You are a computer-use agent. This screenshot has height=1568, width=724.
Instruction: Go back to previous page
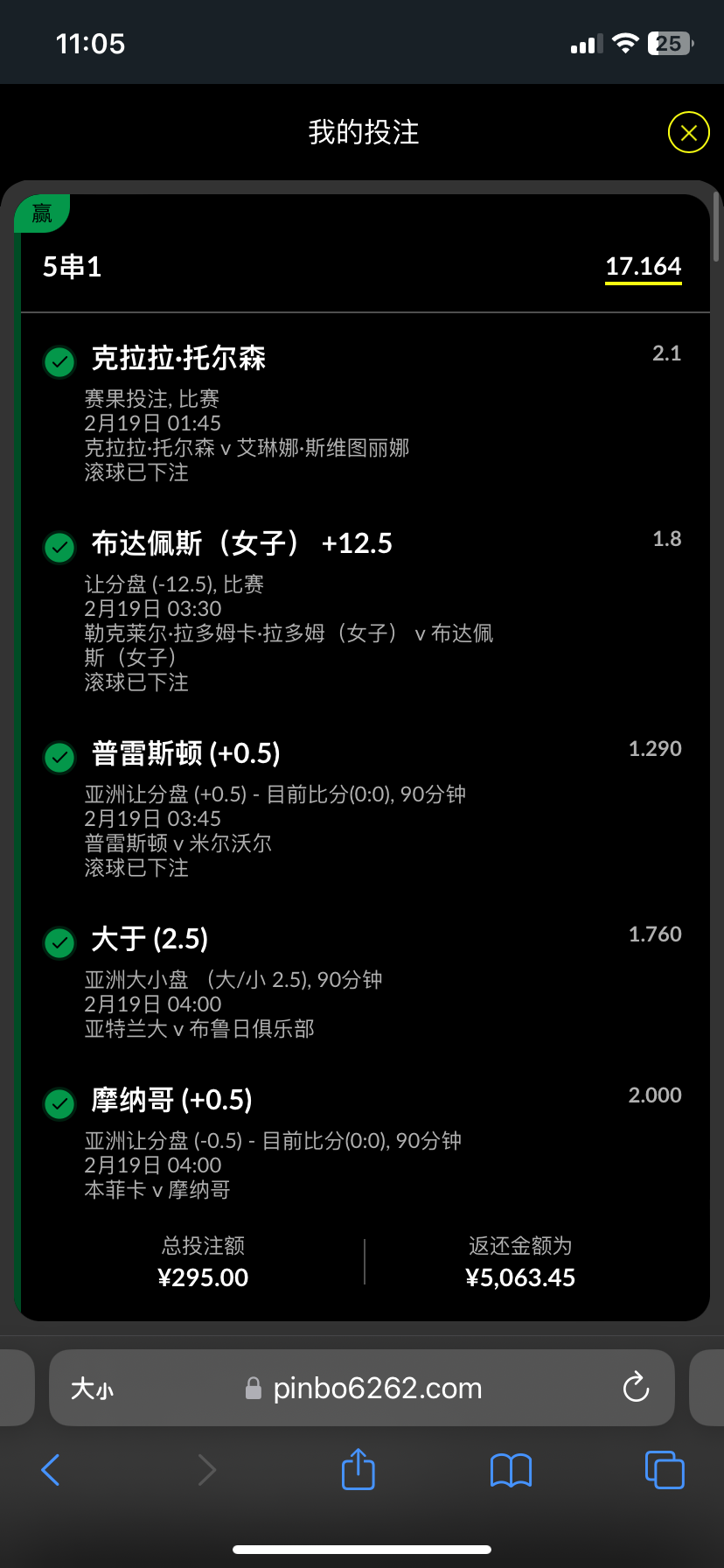[x=51, y=1470]
